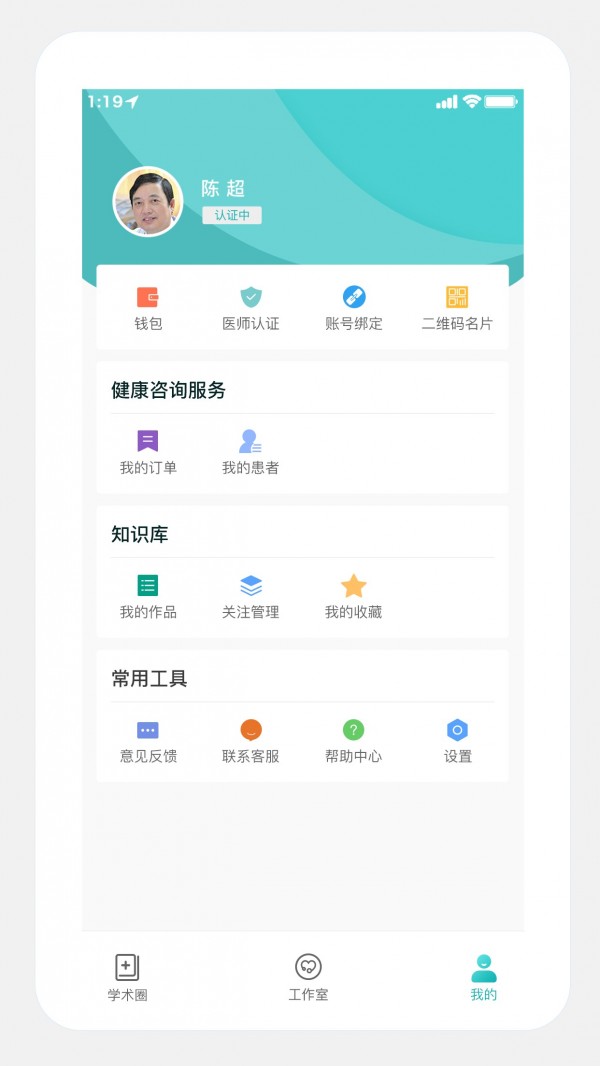Viewport: 600px width, 1066px height.
Task: View 我的患者 patient list
Action: coord(250,452)
